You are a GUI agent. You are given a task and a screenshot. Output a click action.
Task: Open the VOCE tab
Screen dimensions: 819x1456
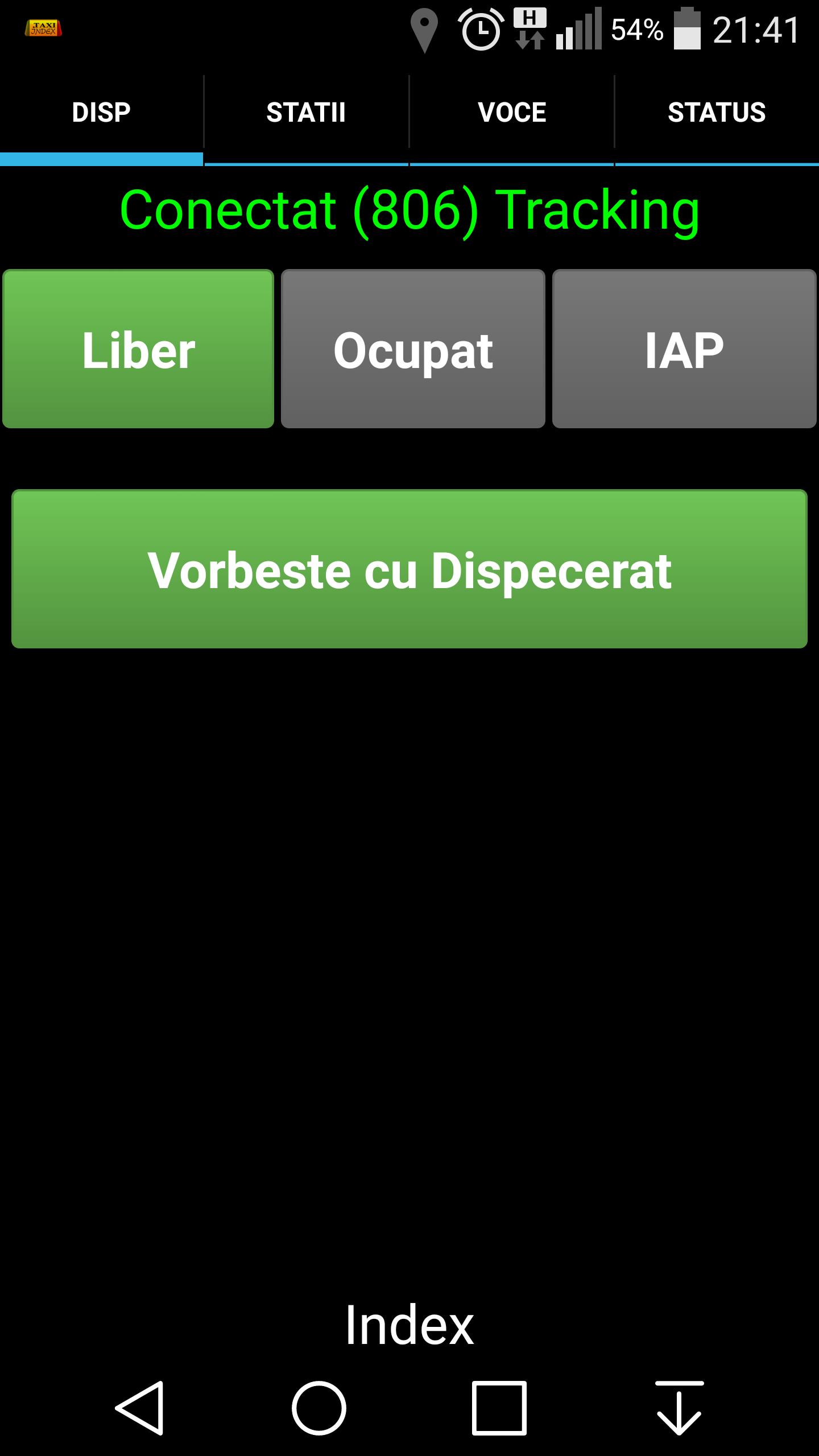click(x=512, y=113)
